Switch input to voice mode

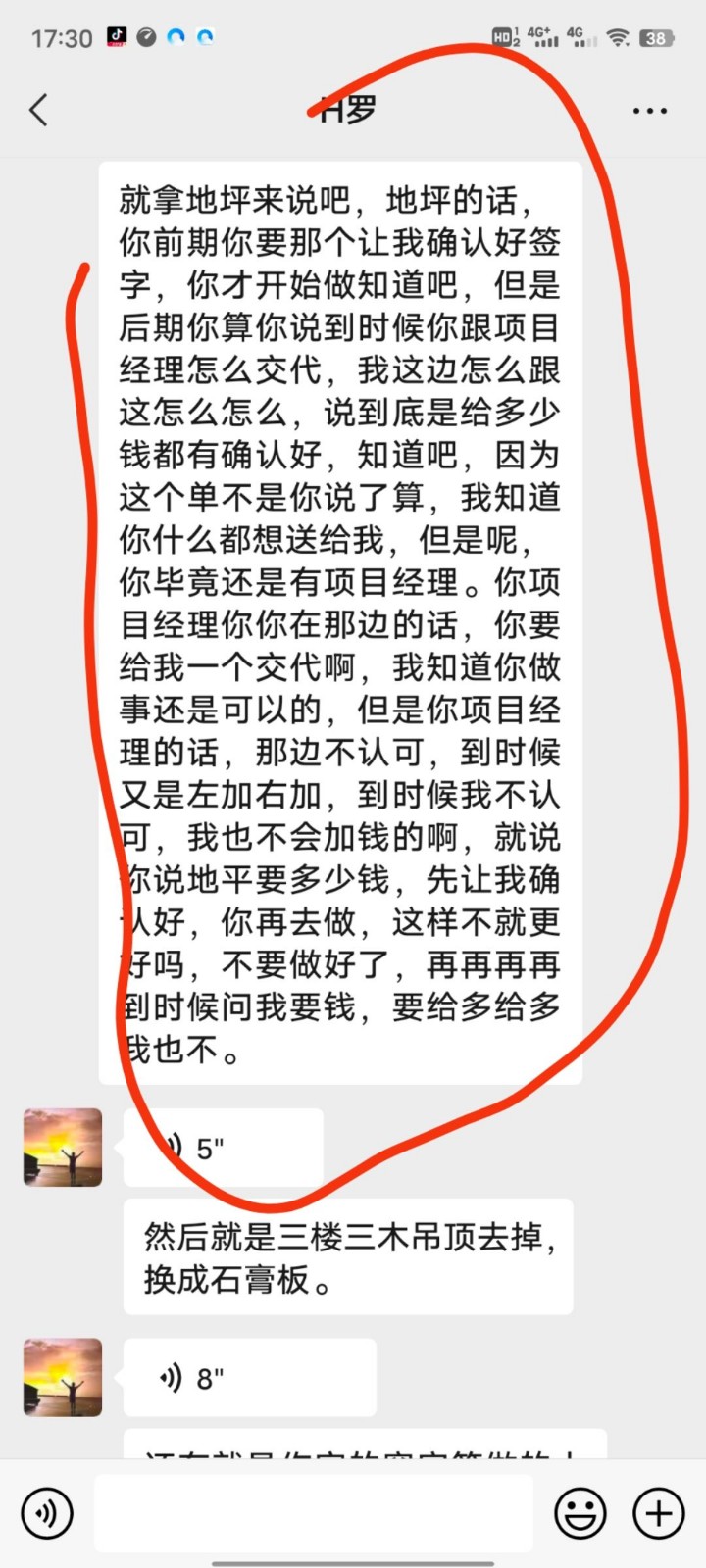46,1513
